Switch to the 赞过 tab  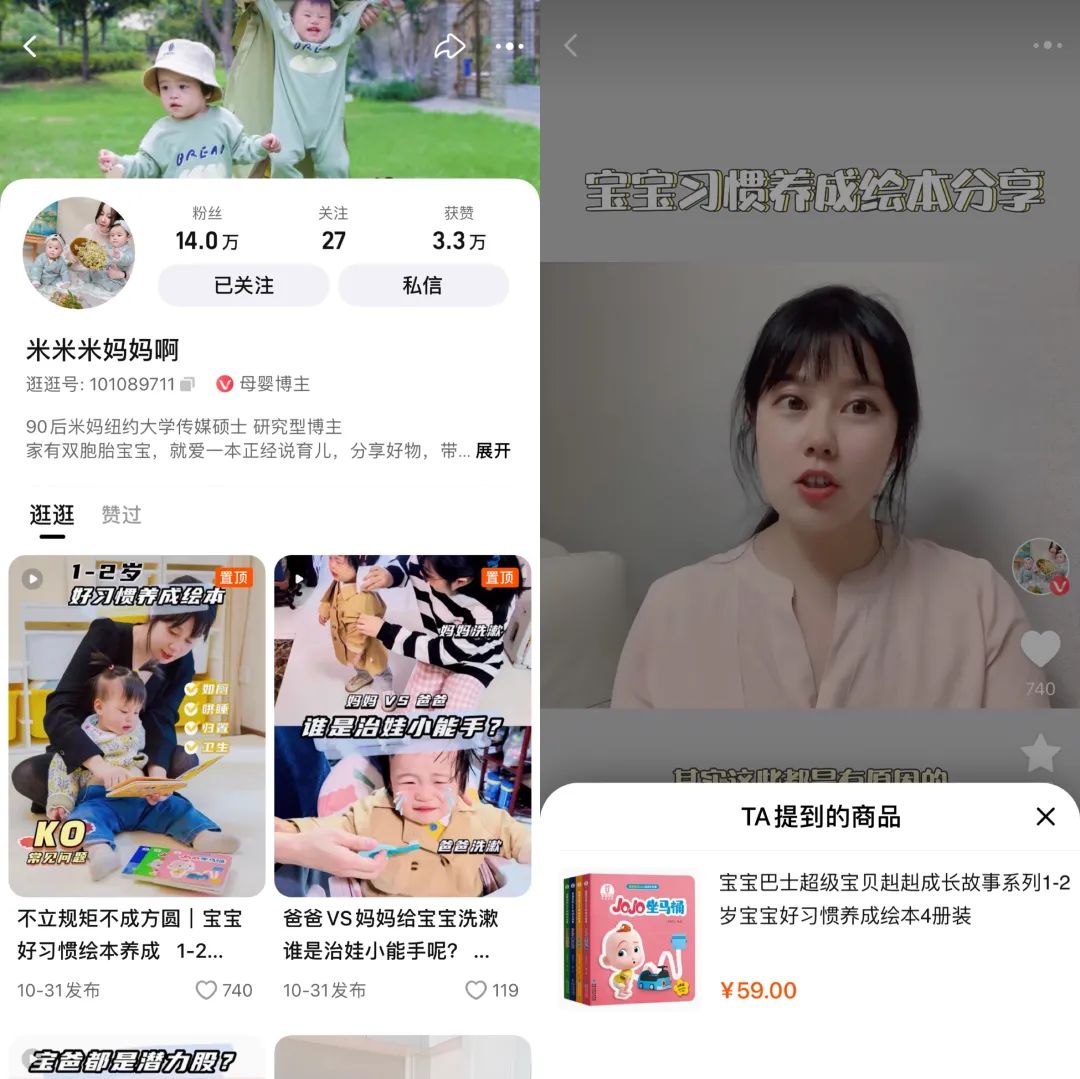[121, 515]
